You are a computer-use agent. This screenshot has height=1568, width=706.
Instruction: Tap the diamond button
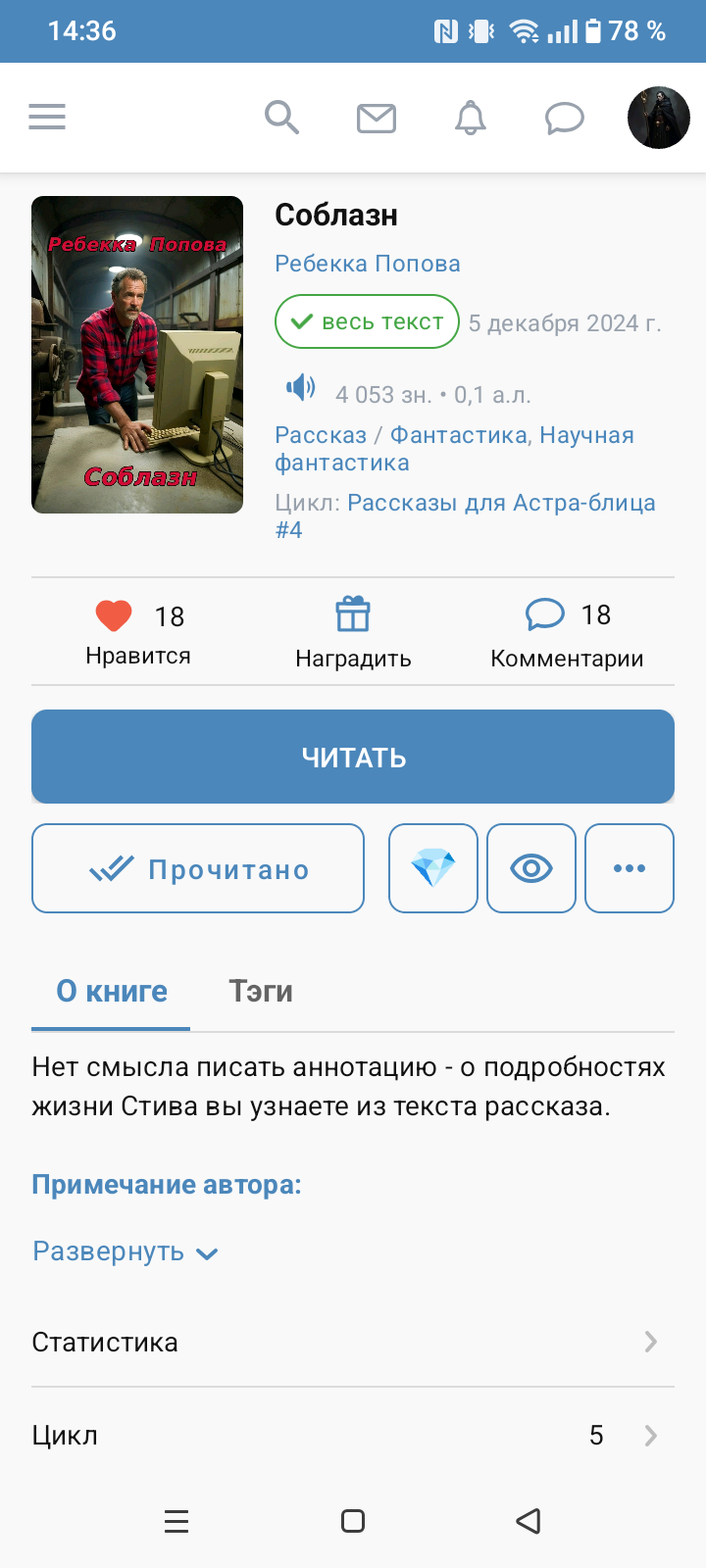[x=433, y=868]
